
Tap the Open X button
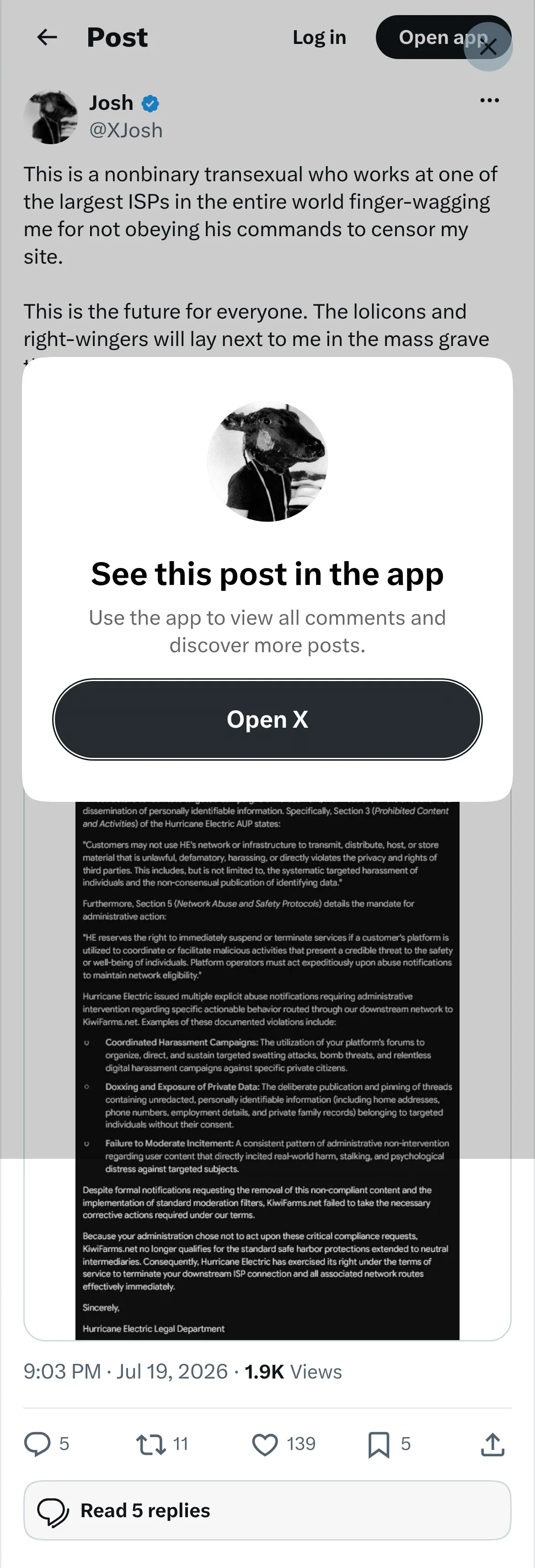[267, 719]
